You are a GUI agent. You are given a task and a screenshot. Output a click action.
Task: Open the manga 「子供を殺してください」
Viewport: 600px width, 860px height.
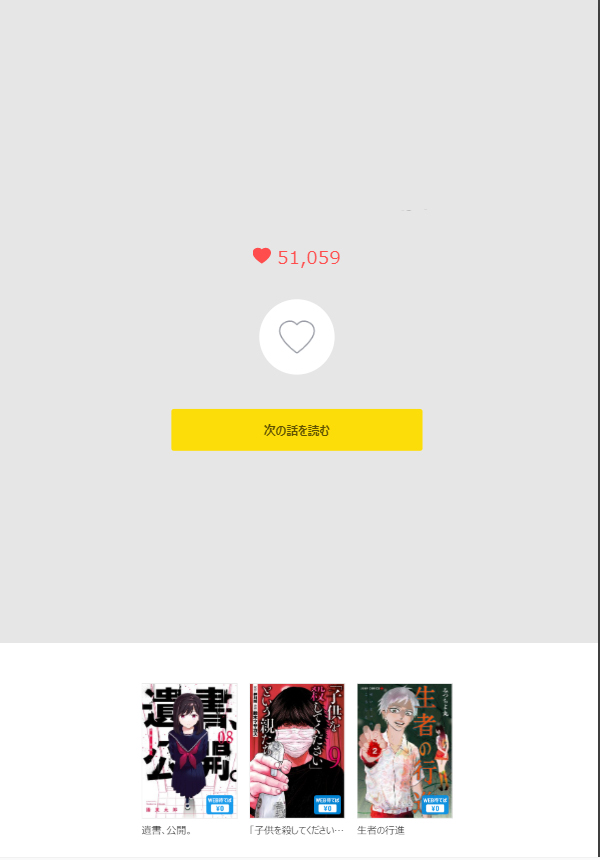coord(297,751)
